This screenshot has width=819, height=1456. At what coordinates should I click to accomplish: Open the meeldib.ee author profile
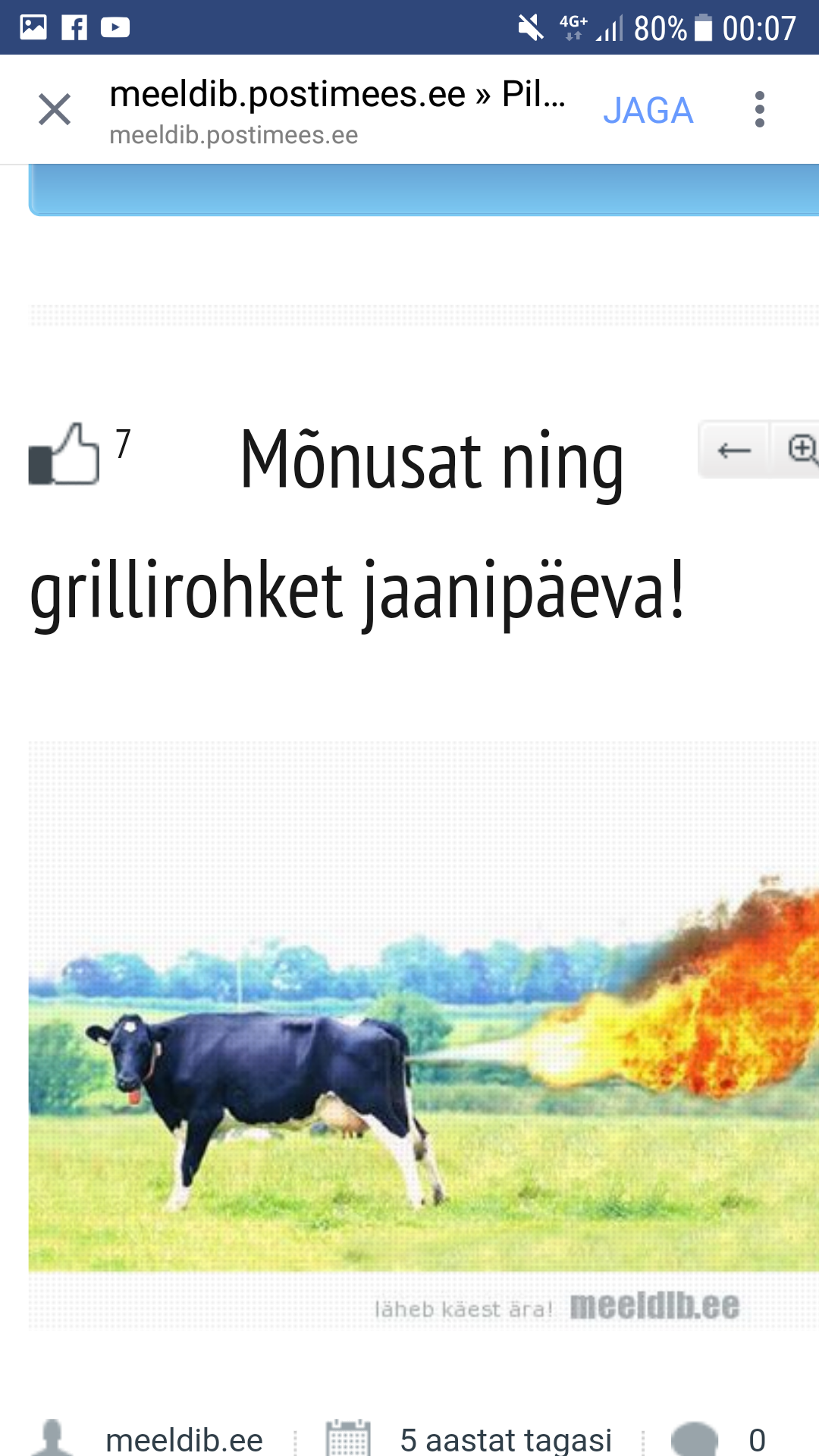tap(184, 1439)
